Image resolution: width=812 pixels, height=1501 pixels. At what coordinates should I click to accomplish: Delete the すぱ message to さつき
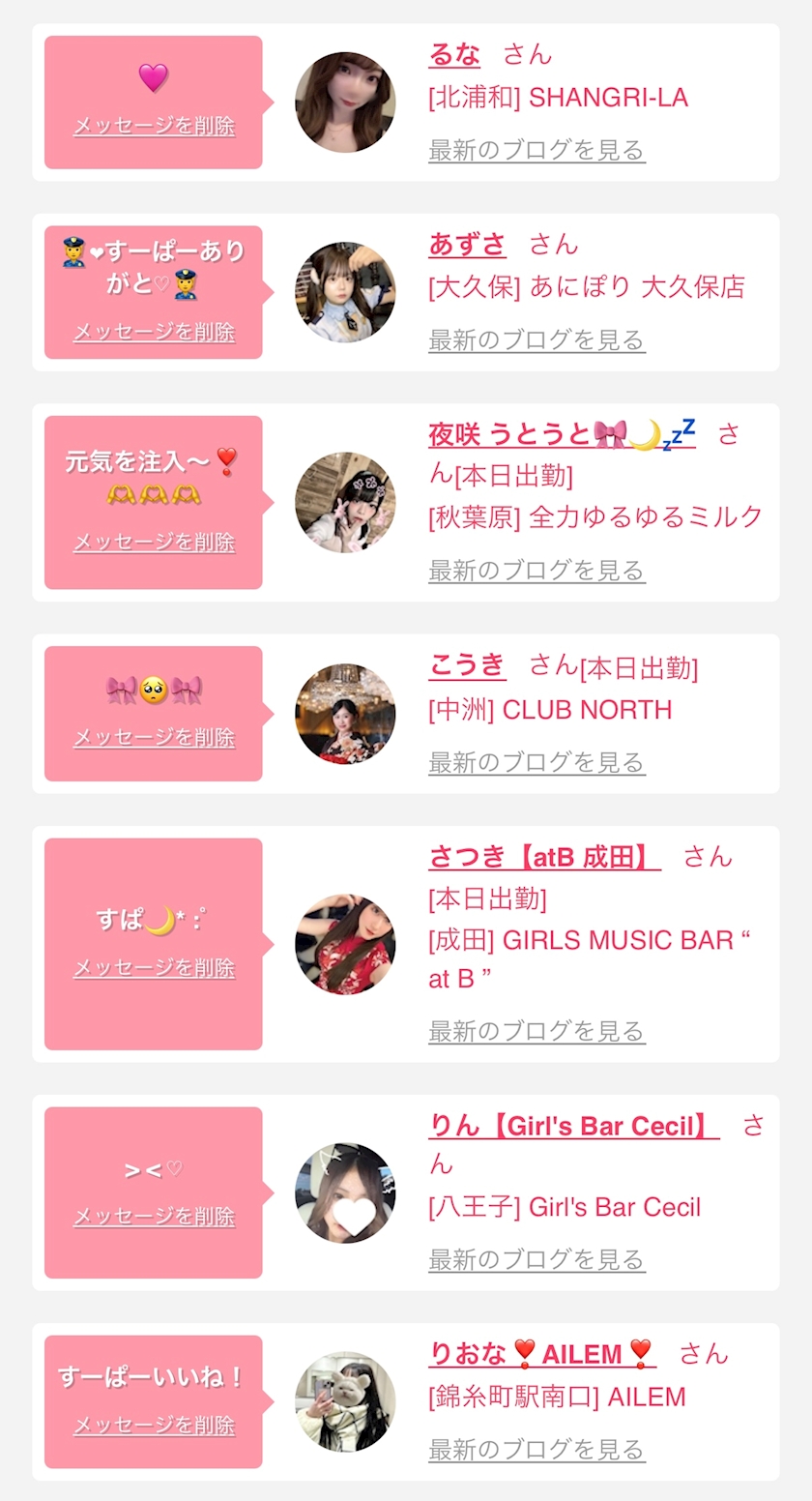point(154,967)
